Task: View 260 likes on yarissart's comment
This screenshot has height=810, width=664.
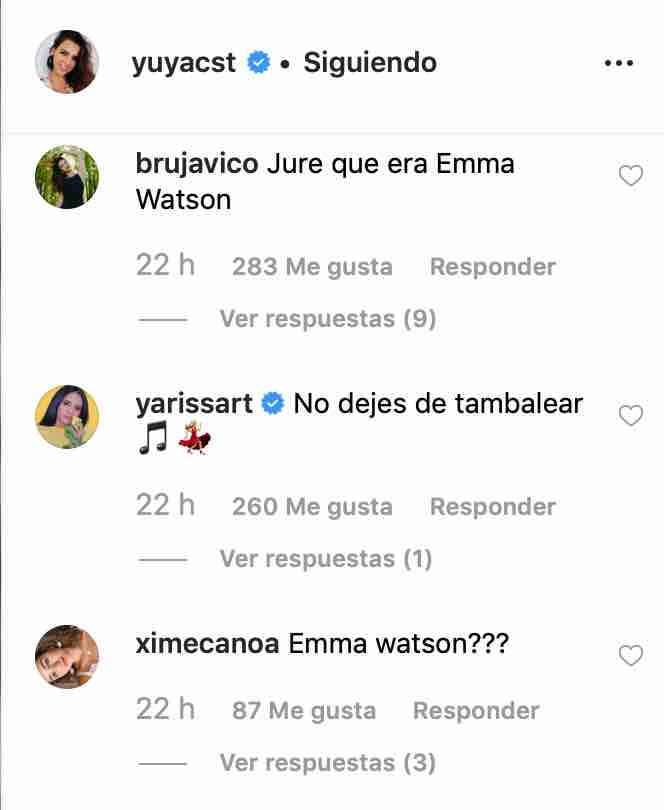Action: coord(312,507)
